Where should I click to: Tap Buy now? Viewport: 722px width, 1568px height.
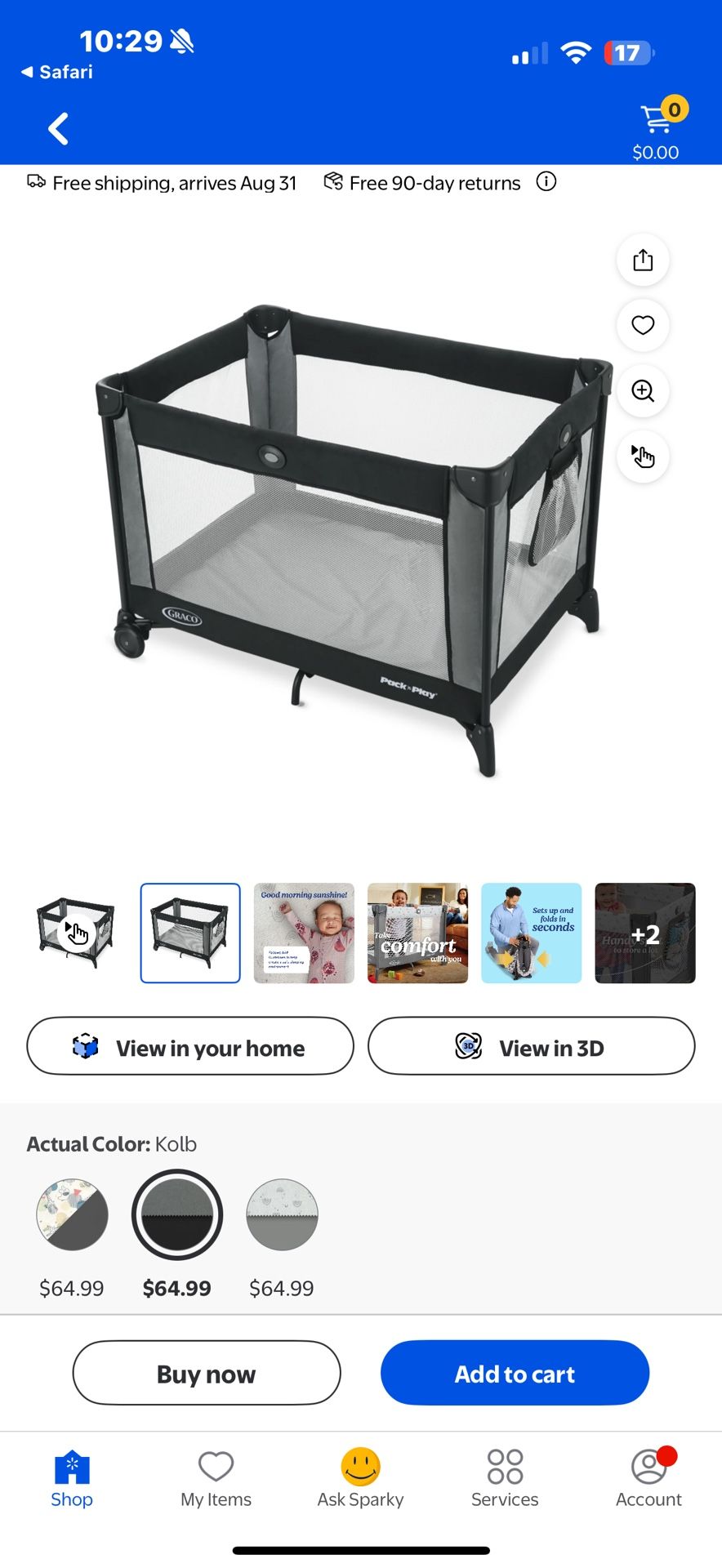click(207, 1373)
